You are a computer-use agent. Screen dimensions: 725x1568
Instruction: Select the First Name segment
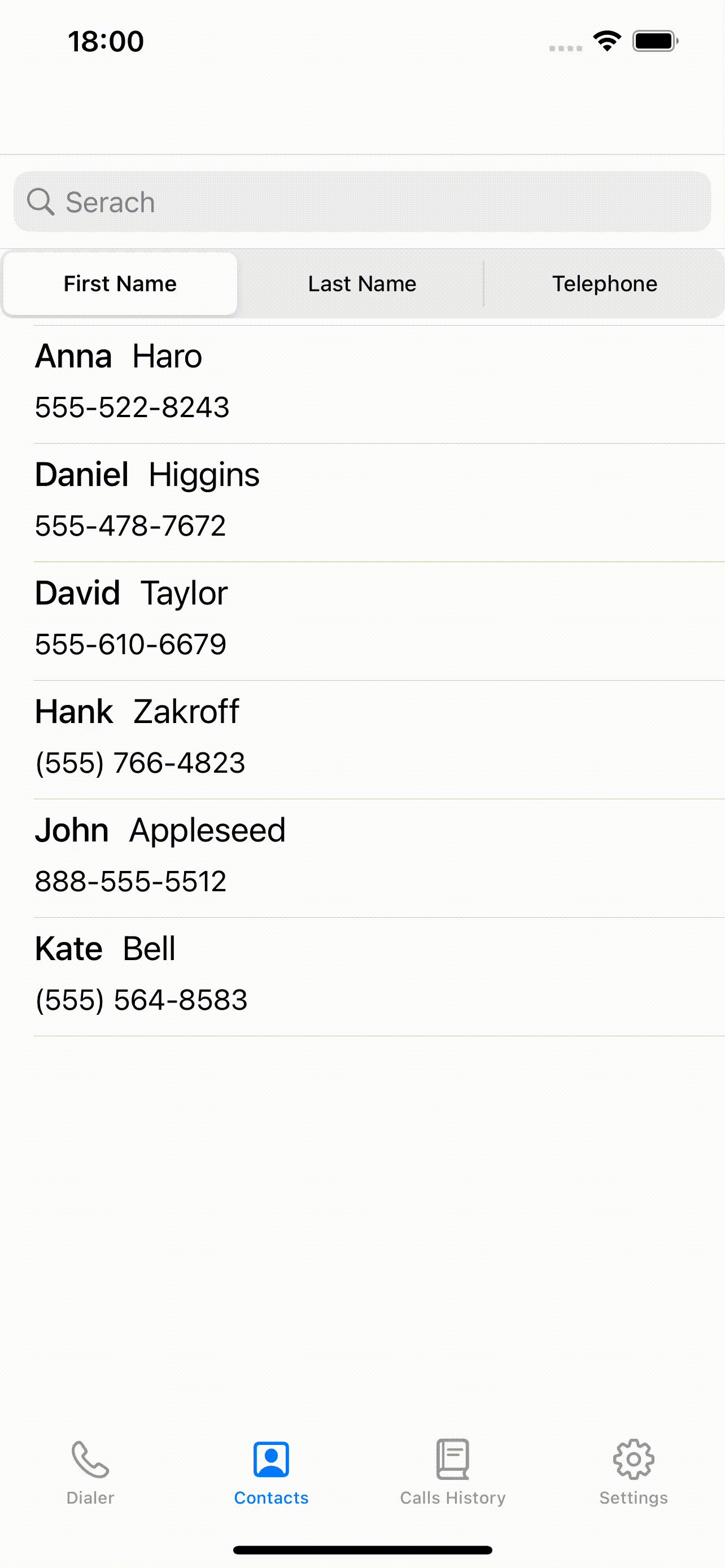pyautogui.click(x=120, y=284)
